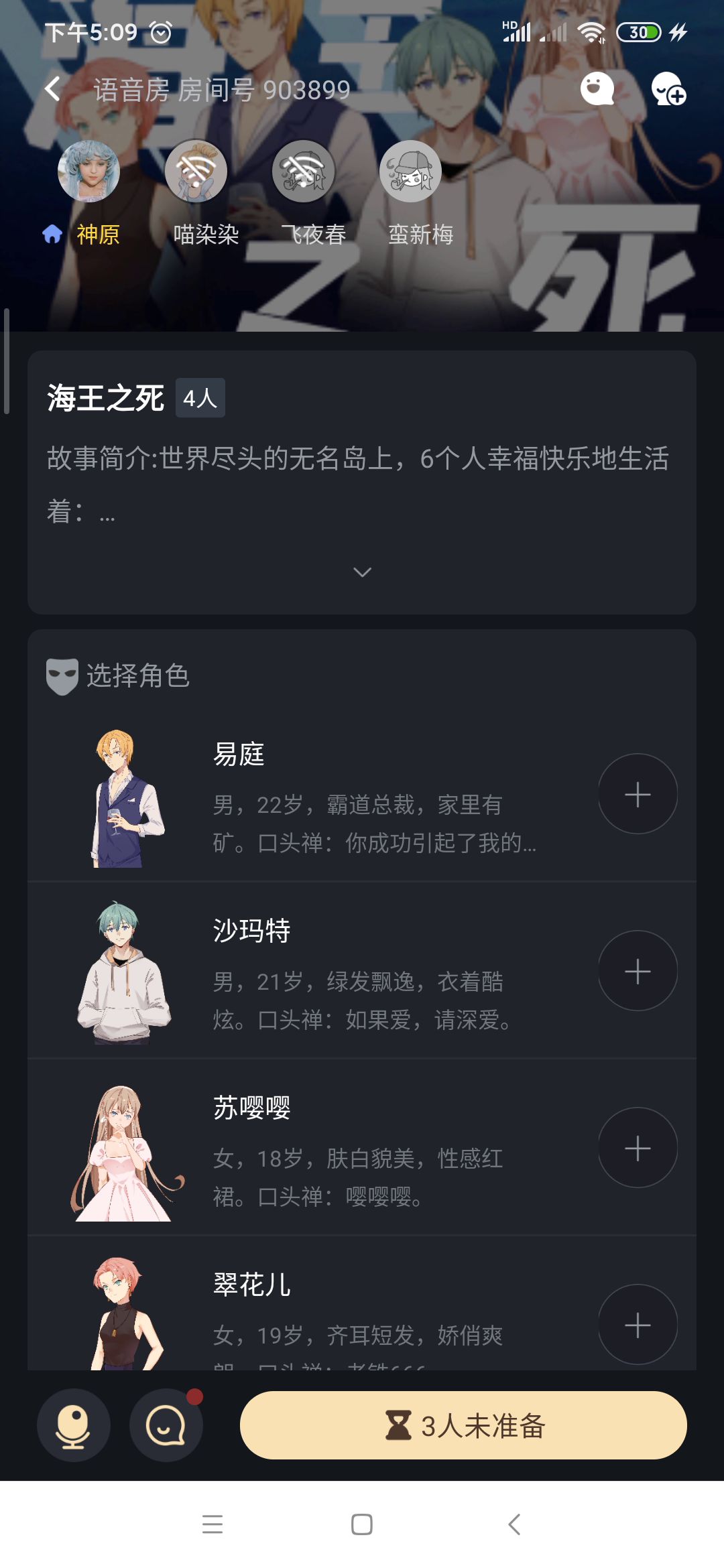Expand the 海王之死 story introduction

[362, 572]
